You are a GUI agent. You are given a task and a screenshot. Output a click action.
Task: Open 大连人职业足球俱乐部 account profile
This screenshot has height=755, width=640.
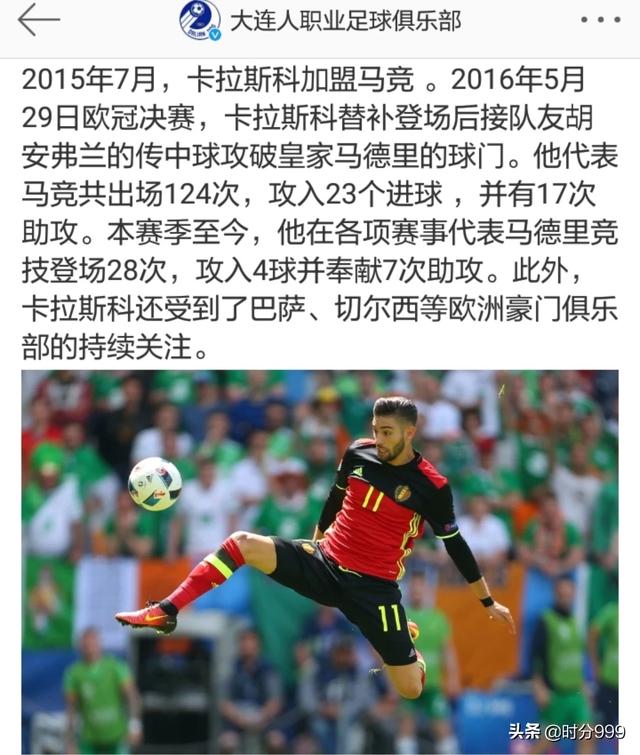point(345,20)
